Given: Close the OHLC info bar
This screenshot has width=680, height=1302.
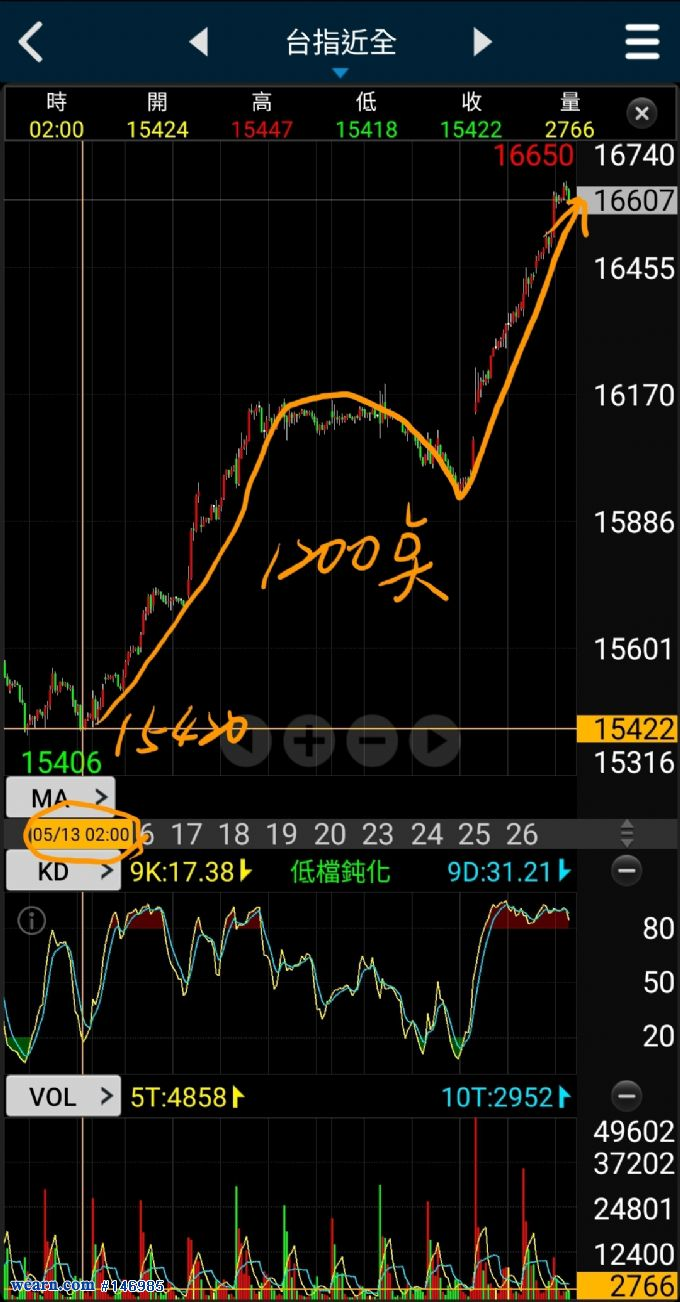Looking at the screenshot, I should pos(642,113).
